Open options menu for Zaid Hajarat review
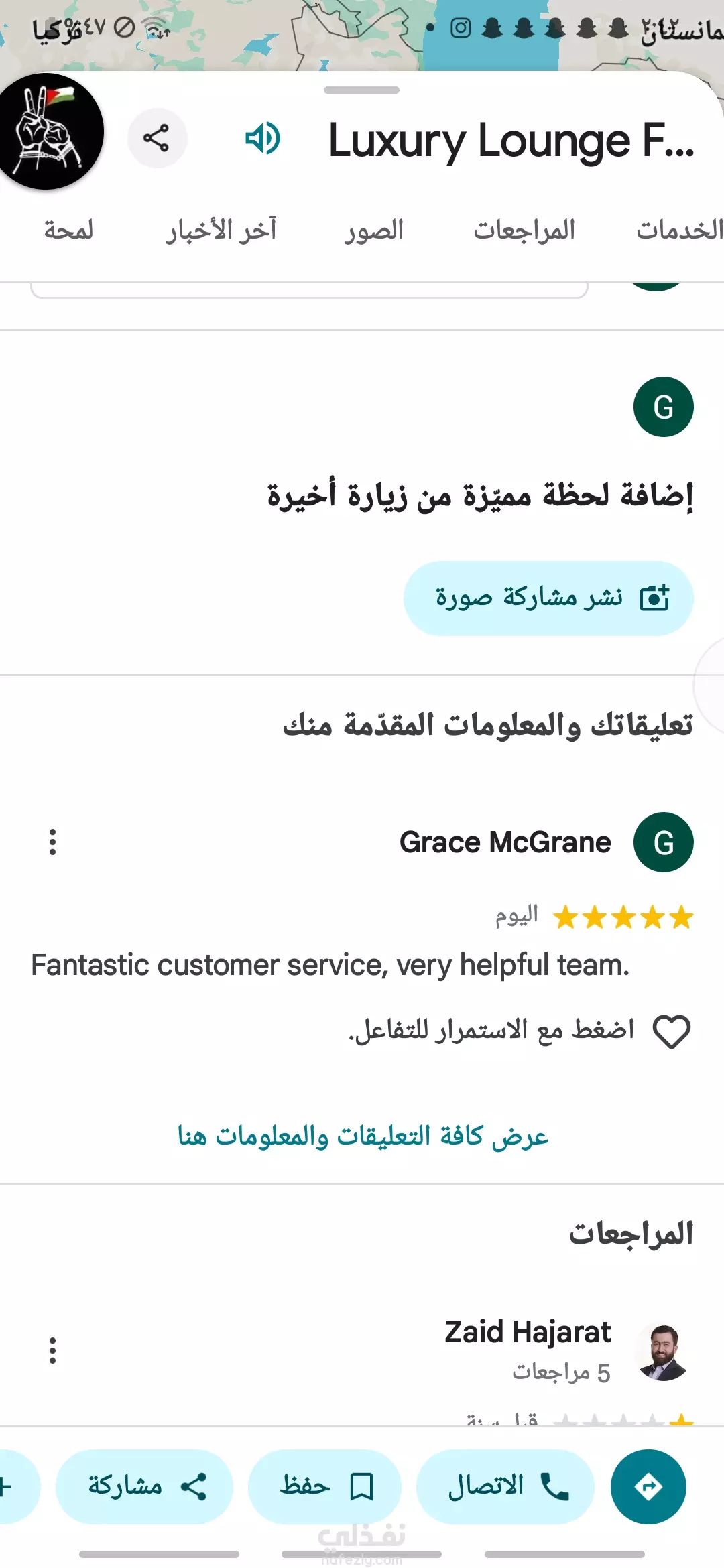Image resolution: width=724 pixels, height=1568 pixels. 52,1350
